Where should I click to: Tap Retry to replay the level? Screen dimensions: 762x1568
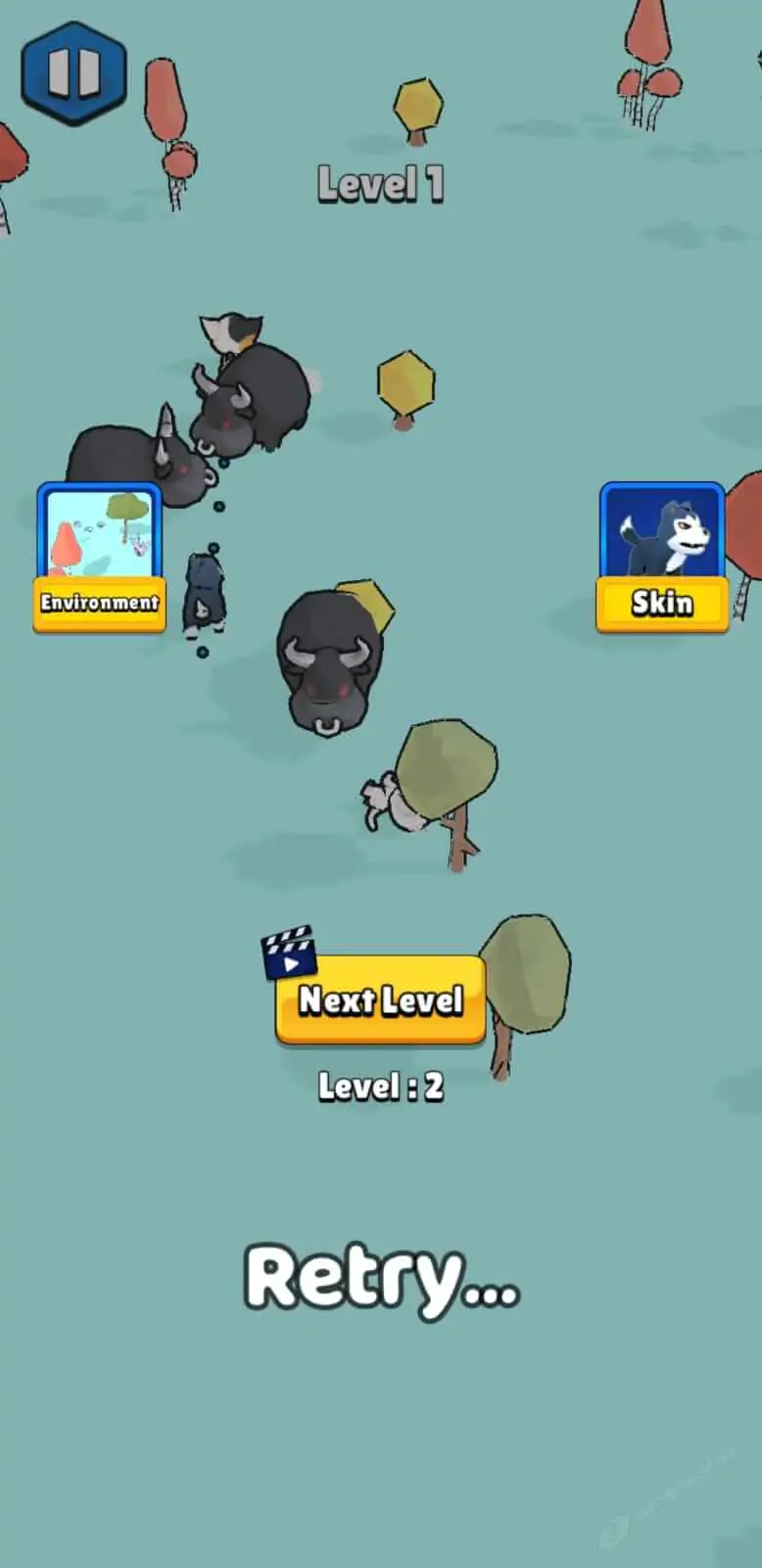[380, 1277]
